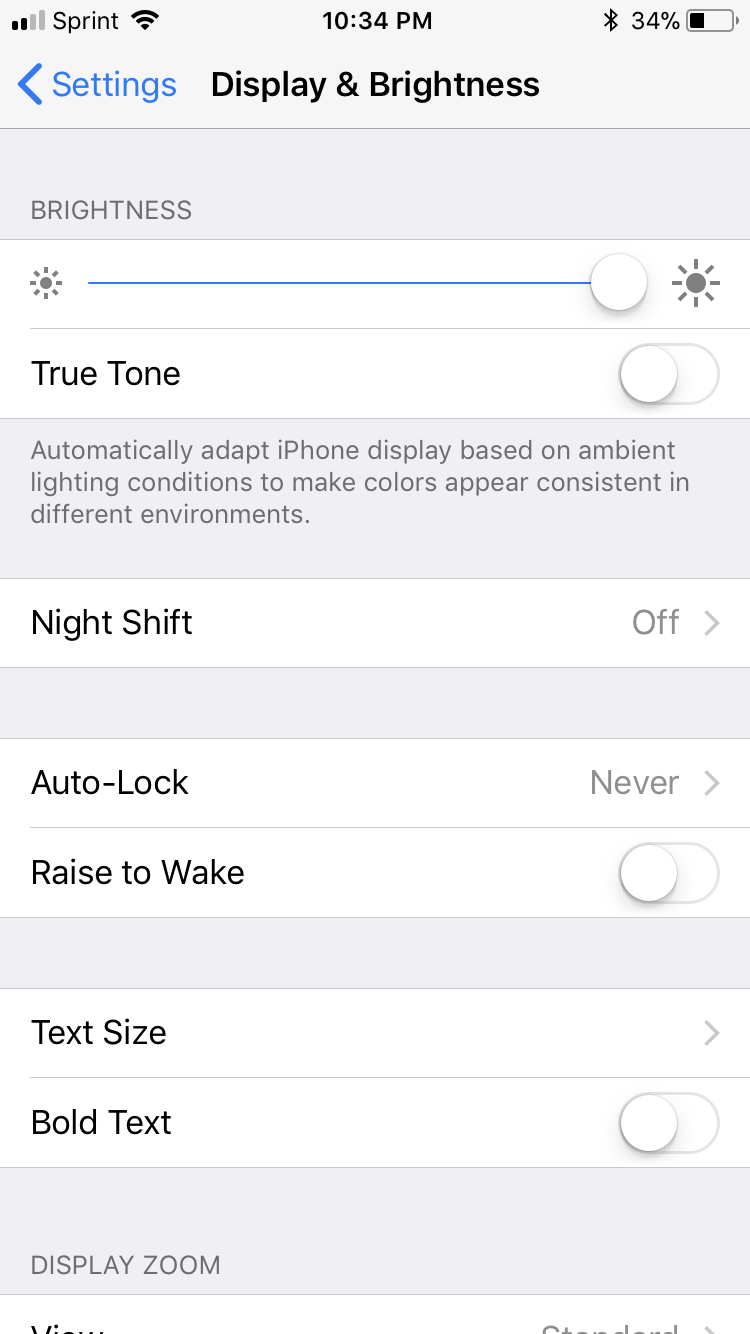Turn on Raise to Wake
750x1334 pixels.
(668, 873)
